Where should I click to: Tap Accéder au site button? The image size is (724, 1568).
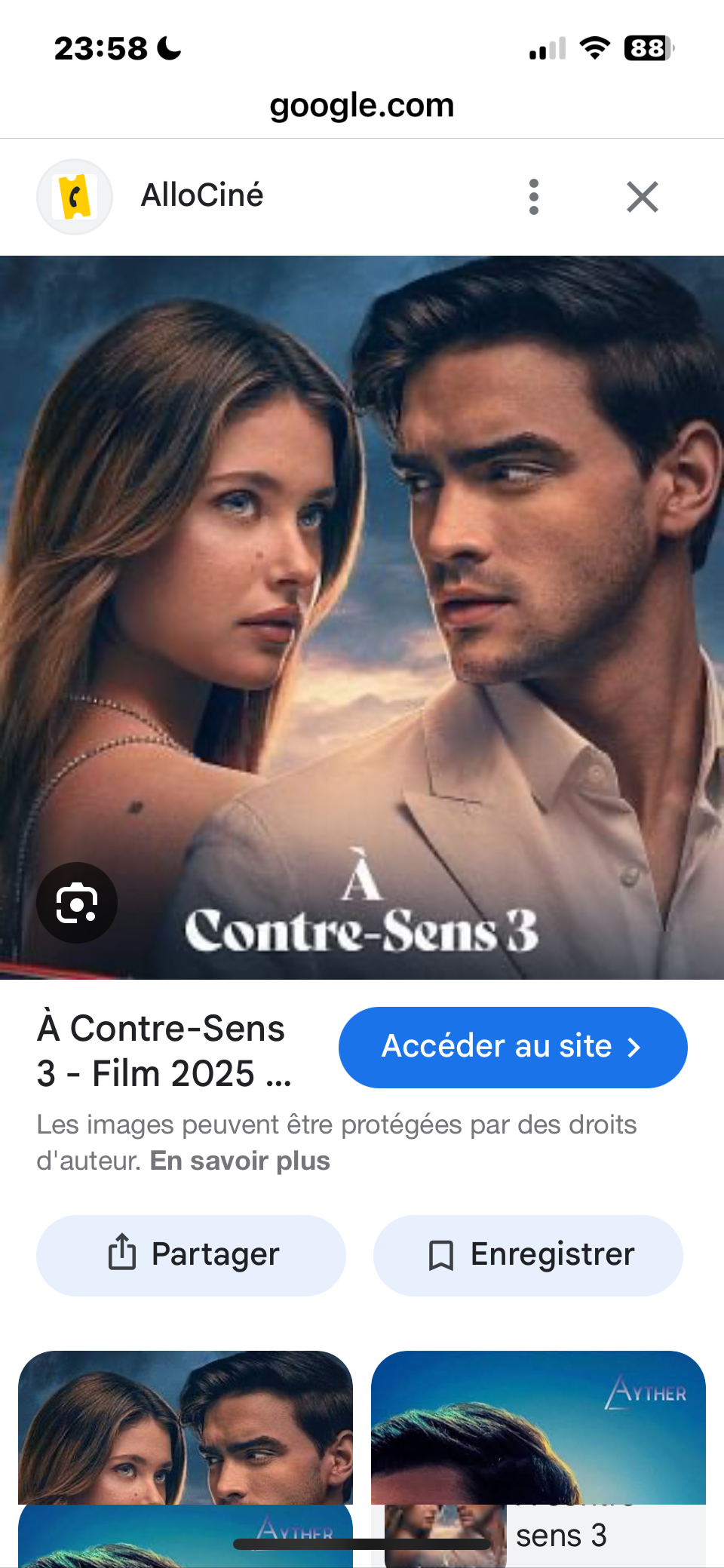[x=513, y=1047]
